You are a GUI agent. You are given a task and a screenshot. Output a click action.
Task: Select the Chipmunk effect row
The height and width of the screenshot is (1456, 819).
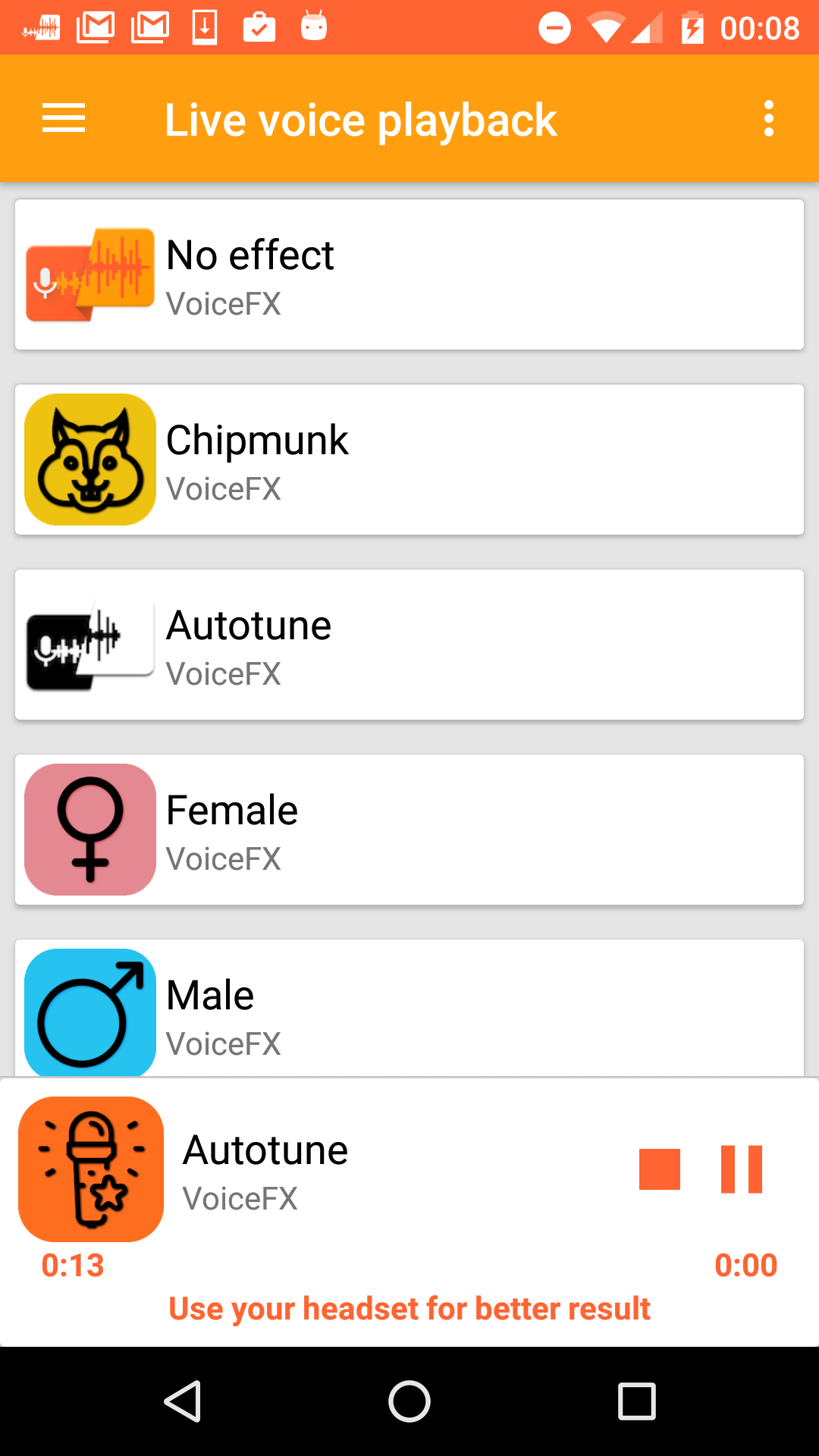[x=409, y=459]
